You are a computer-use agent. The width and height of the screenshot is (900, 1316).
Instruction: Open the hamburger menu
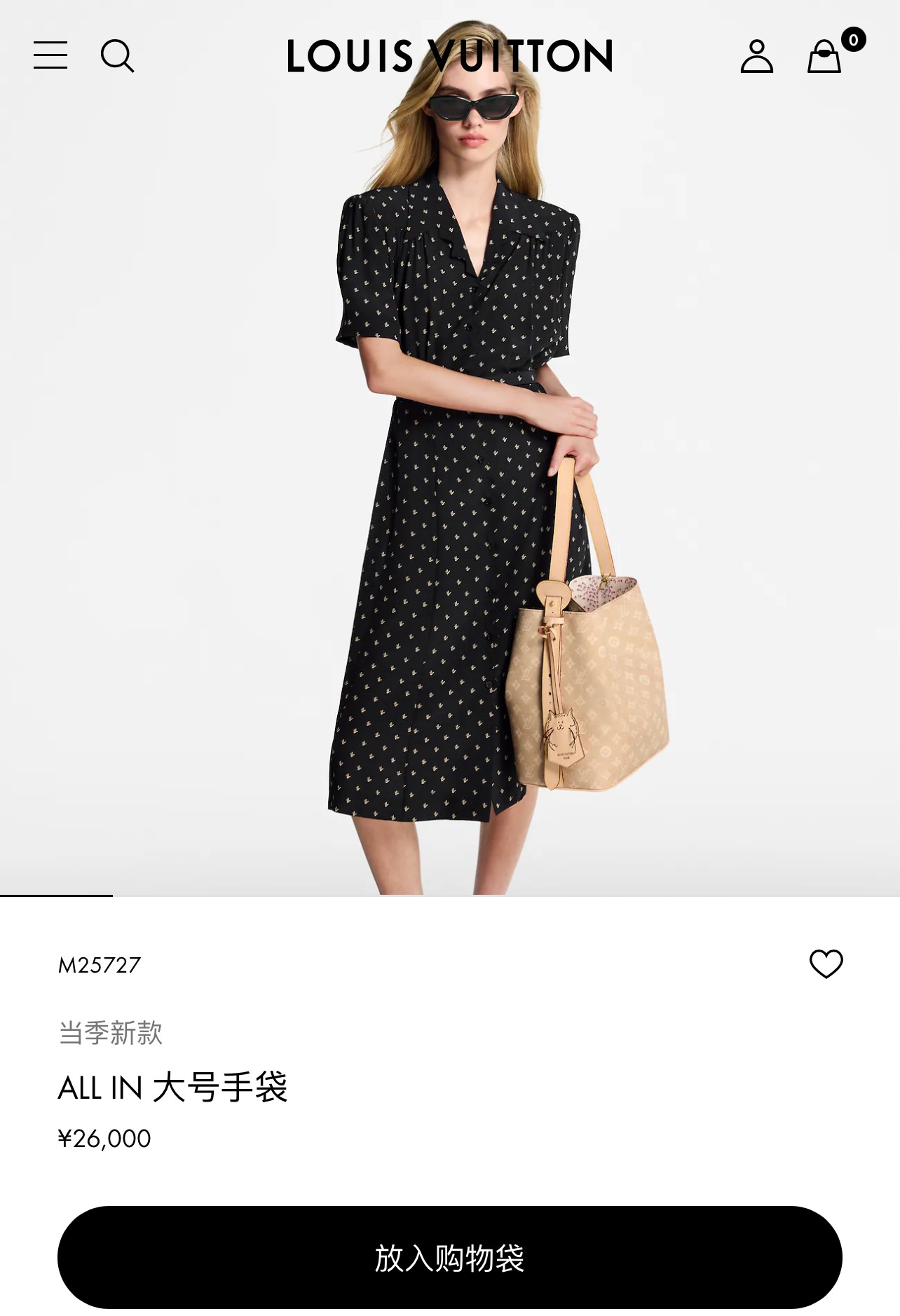click(50, 55)
